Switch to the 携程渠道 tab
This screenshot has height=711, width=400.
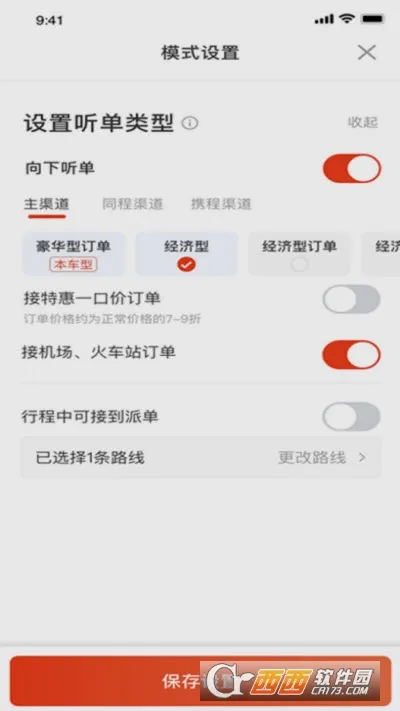(x=221, y=204)
